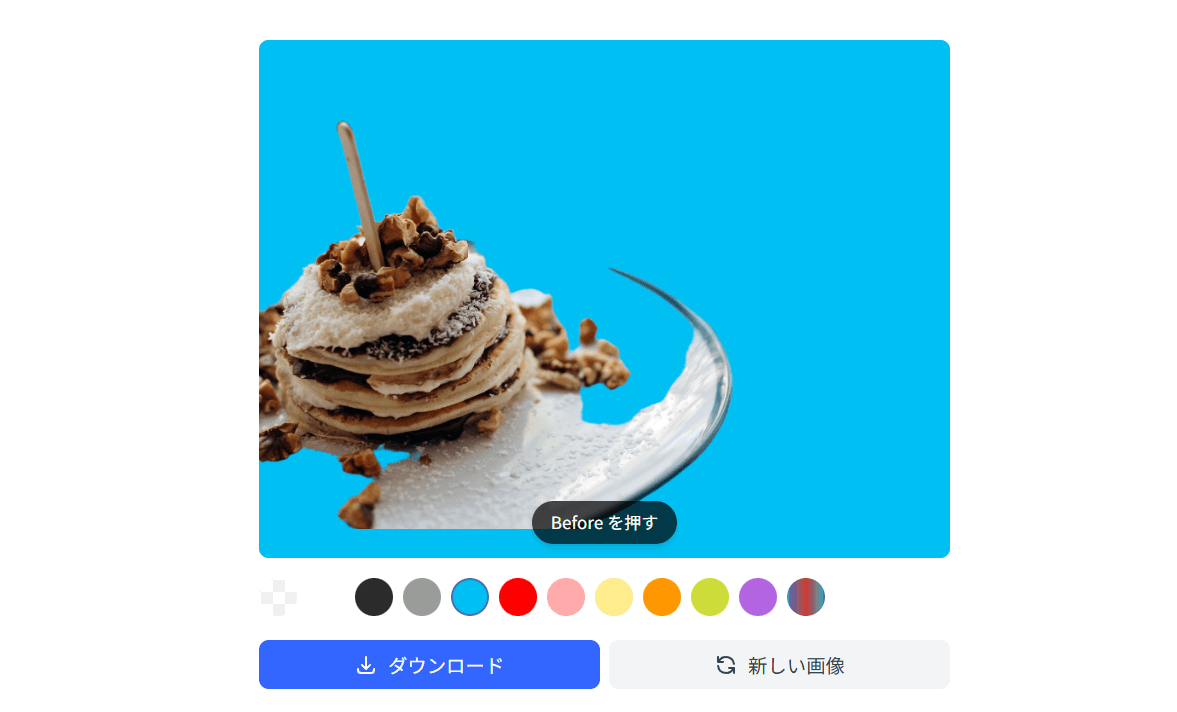This screenshot has width=1177, height=712.
Task: Tap the ダウンロード button
Action: point(429,665)
